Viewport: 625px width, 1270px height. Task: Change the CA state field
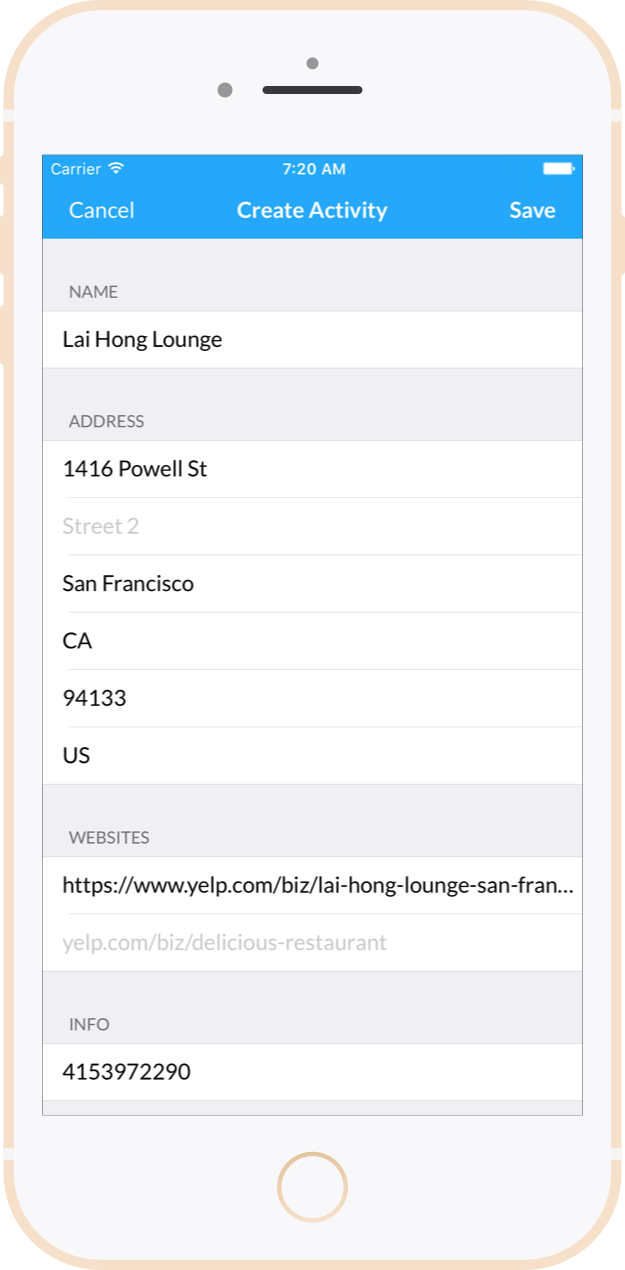coord(312,641)
